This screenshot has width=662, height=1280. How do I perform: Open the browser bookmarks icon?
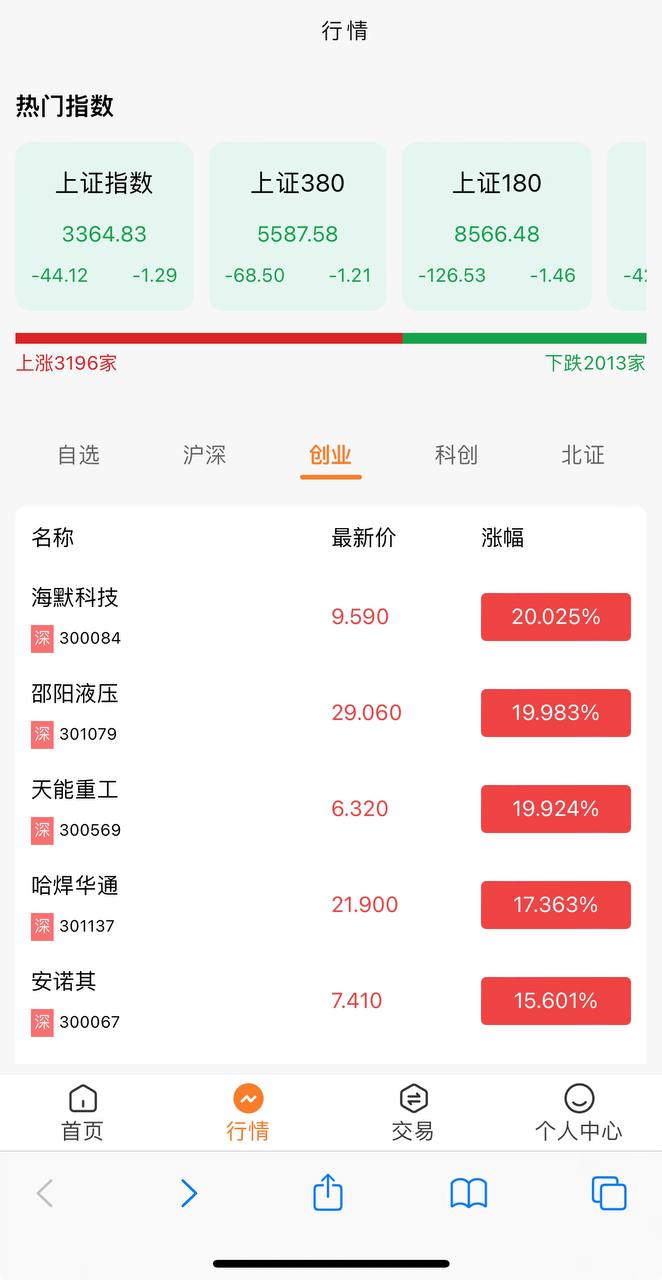(x=468, y=1193)
